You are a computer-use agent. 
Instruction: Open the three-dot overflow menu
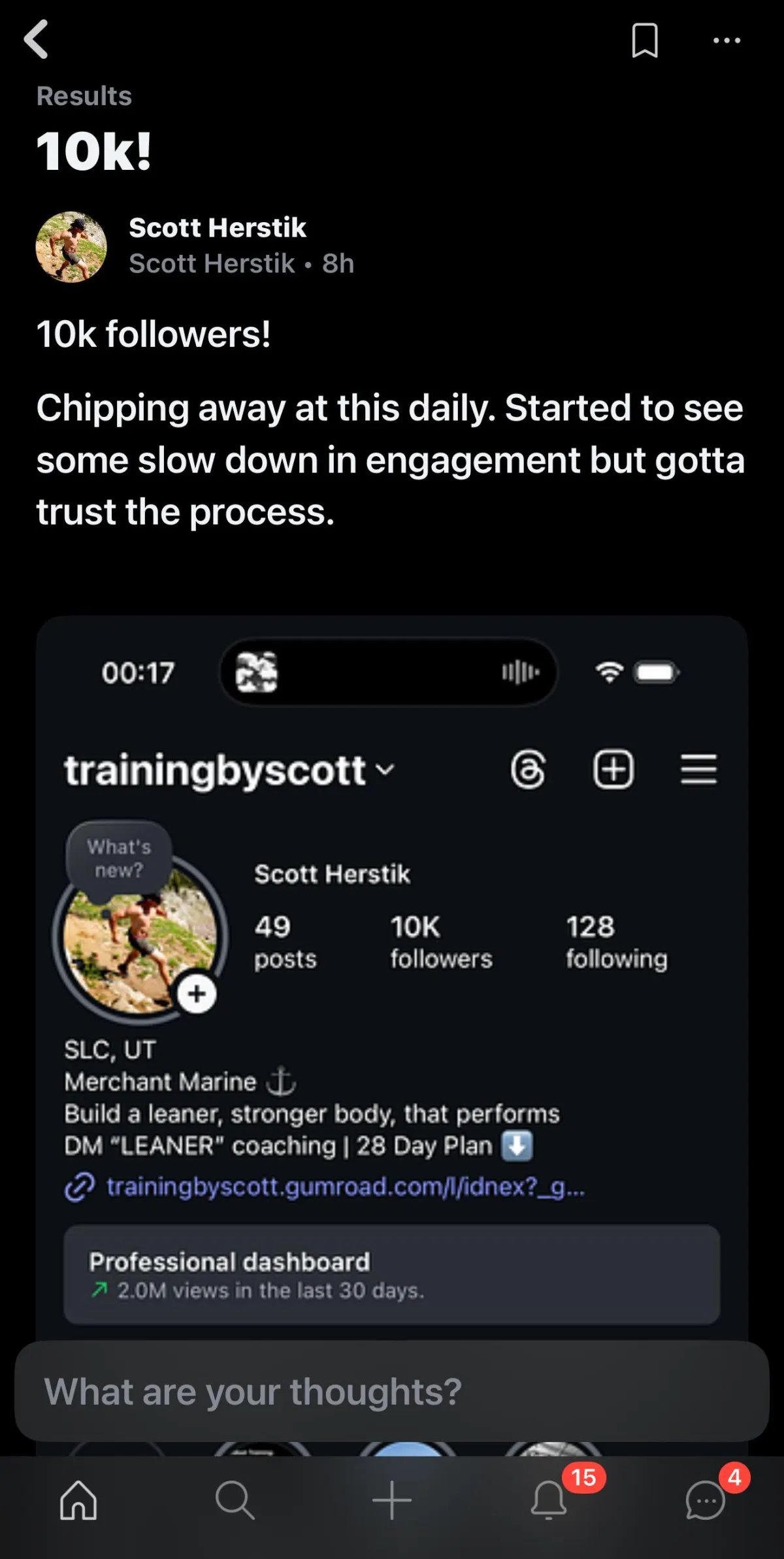pos(727,41)
